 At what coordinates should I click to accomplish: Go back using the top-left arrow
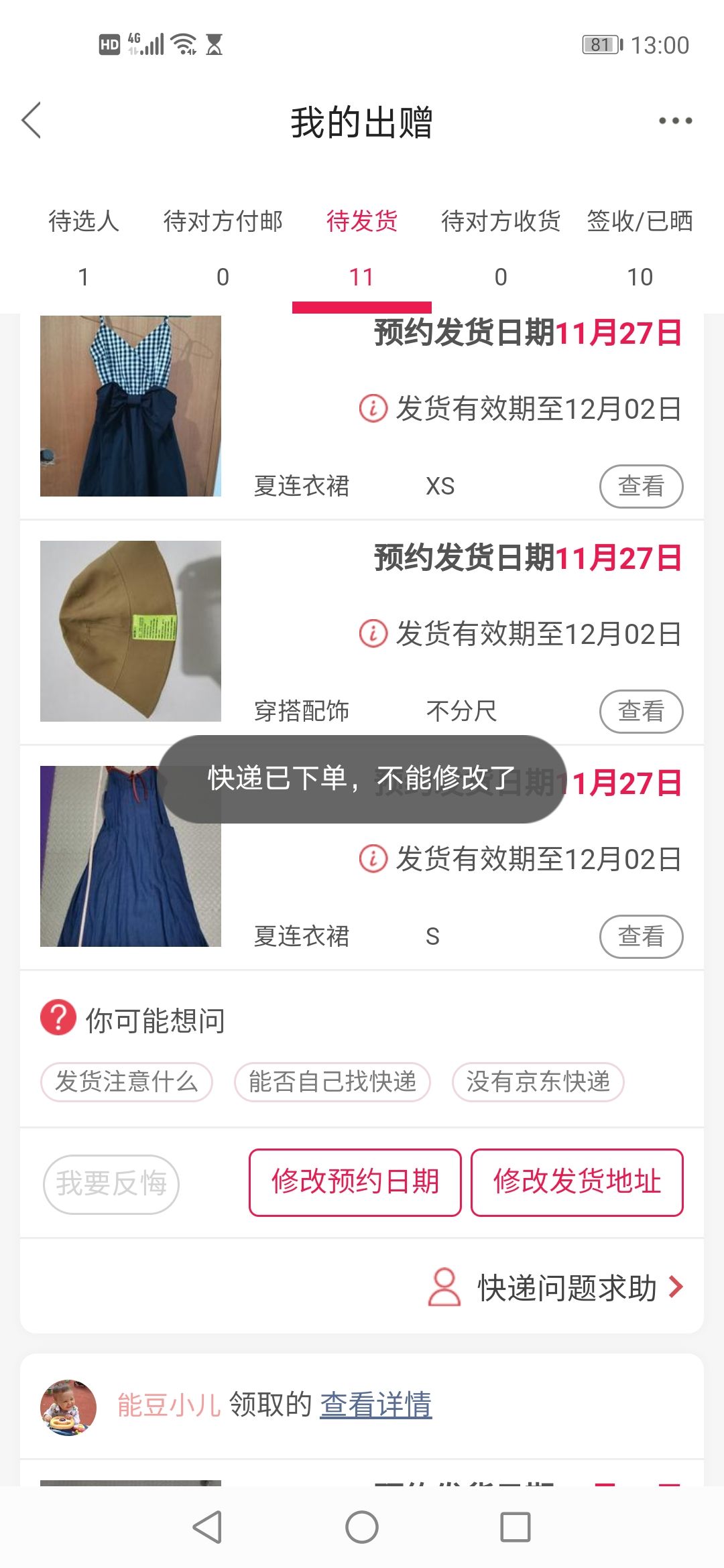click(32, 121)
